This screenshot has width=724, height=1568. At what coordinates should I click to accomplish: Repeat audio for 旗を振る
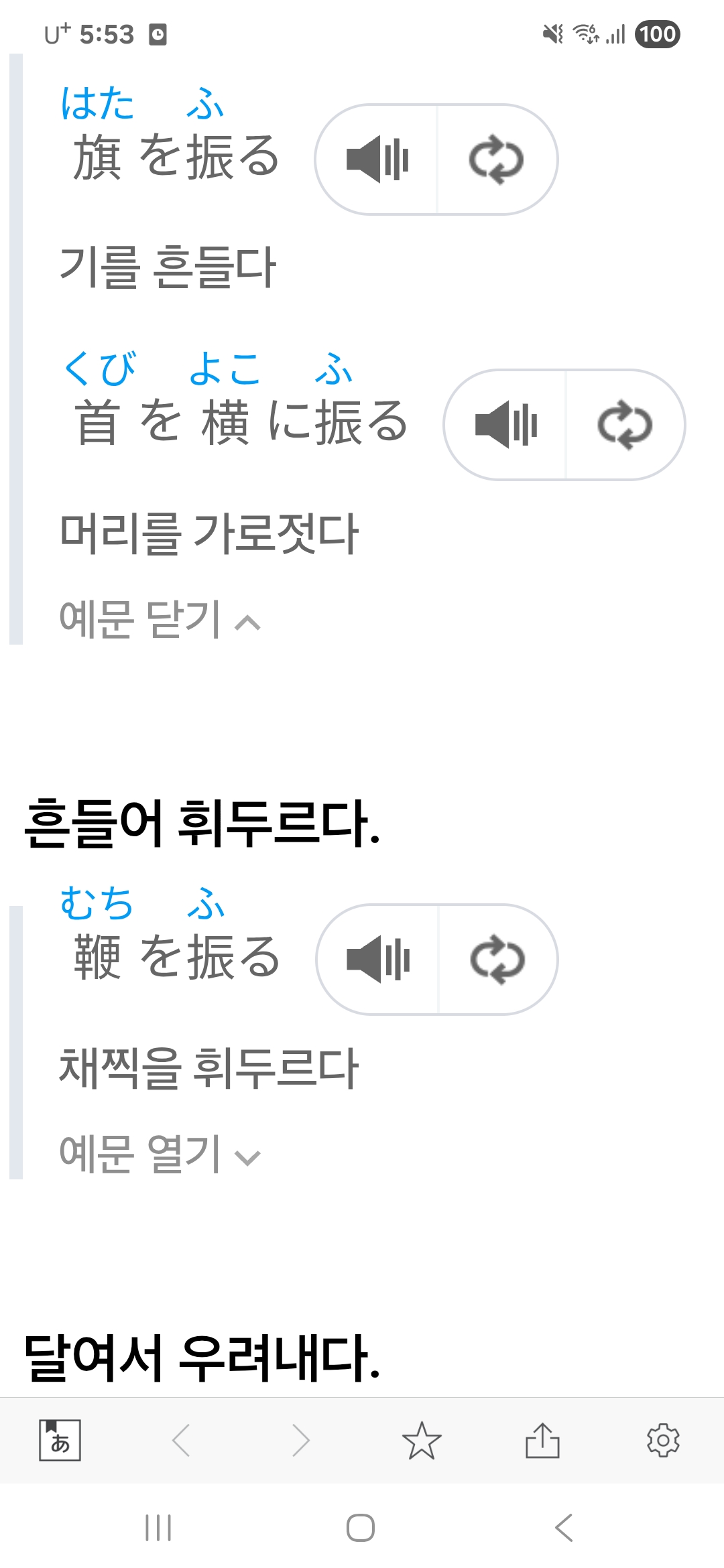coord(496,159)
